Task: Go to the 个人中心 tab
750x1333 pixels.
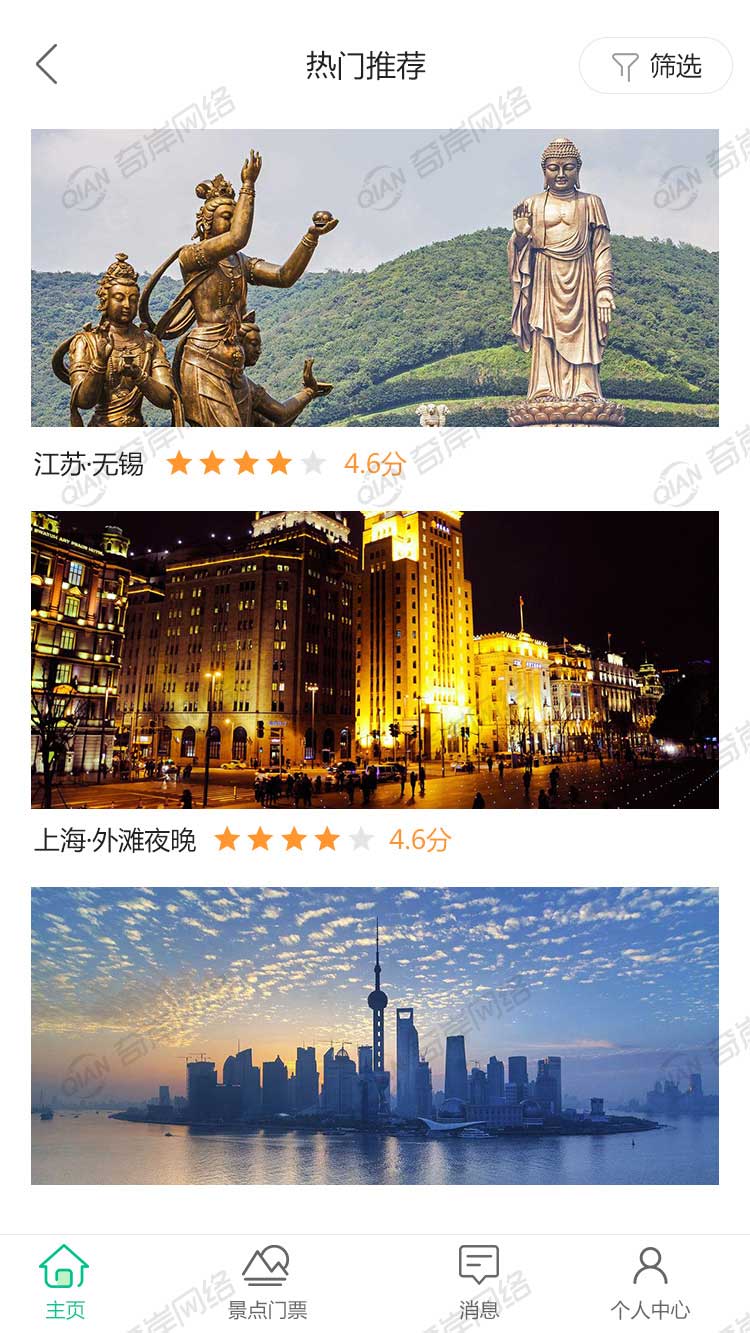Action: [x=650, y=1281]
